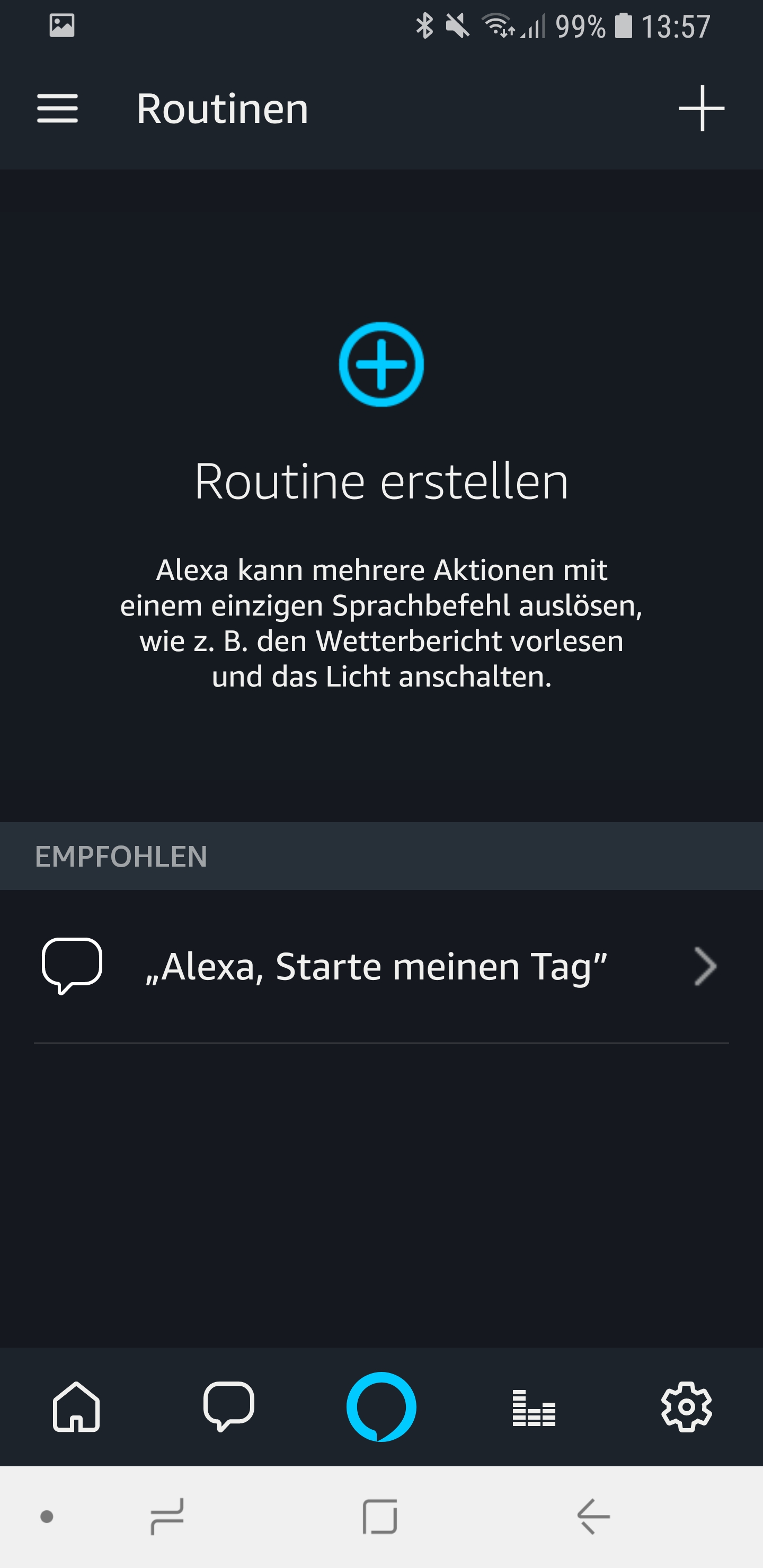Add a new routine via top plus icon
This screenshot has height=1568, width=763.
[702, 109]
